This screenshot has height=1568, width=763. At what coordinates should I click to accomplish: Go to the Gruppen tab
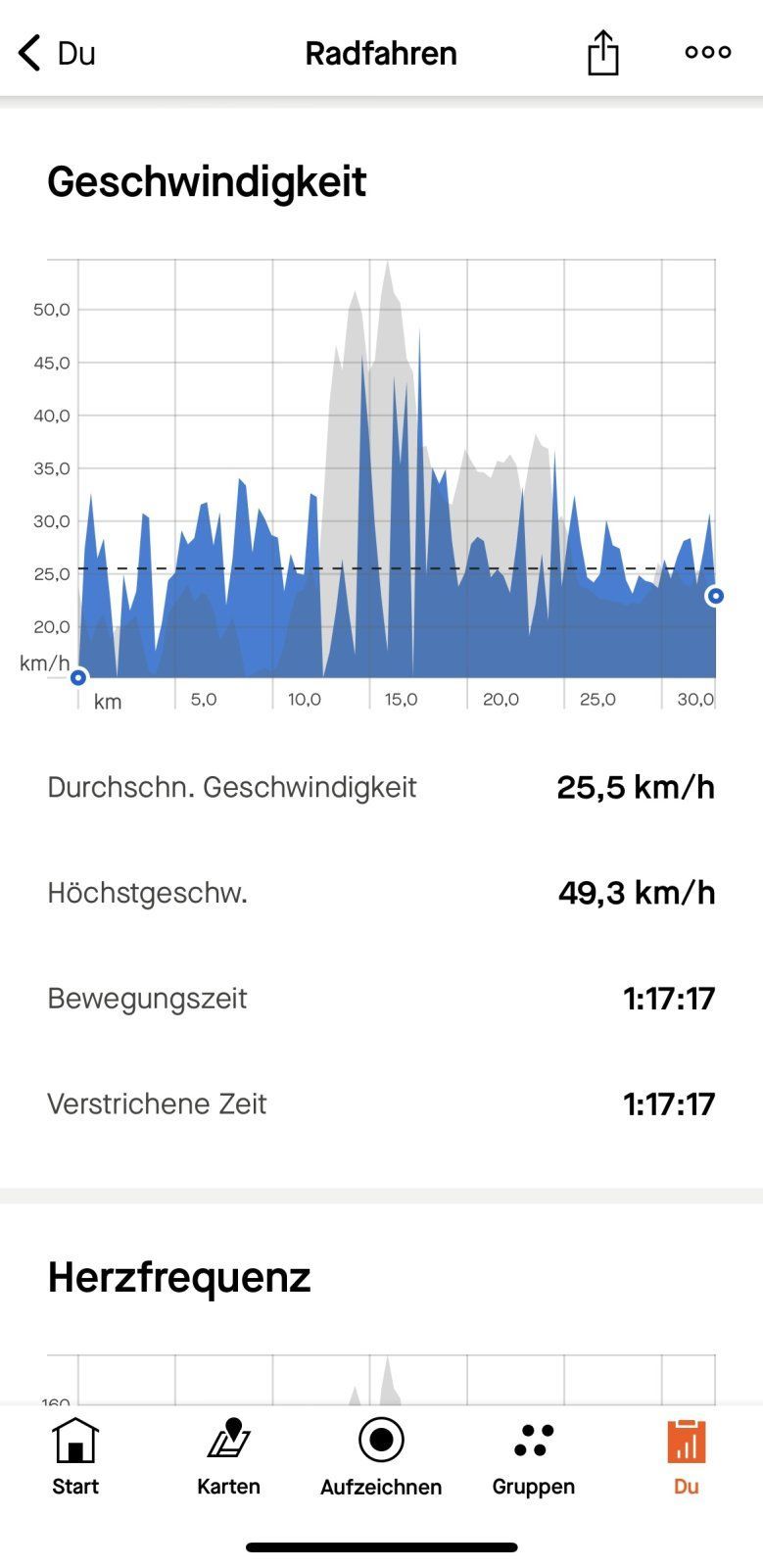coord(534,1456)
